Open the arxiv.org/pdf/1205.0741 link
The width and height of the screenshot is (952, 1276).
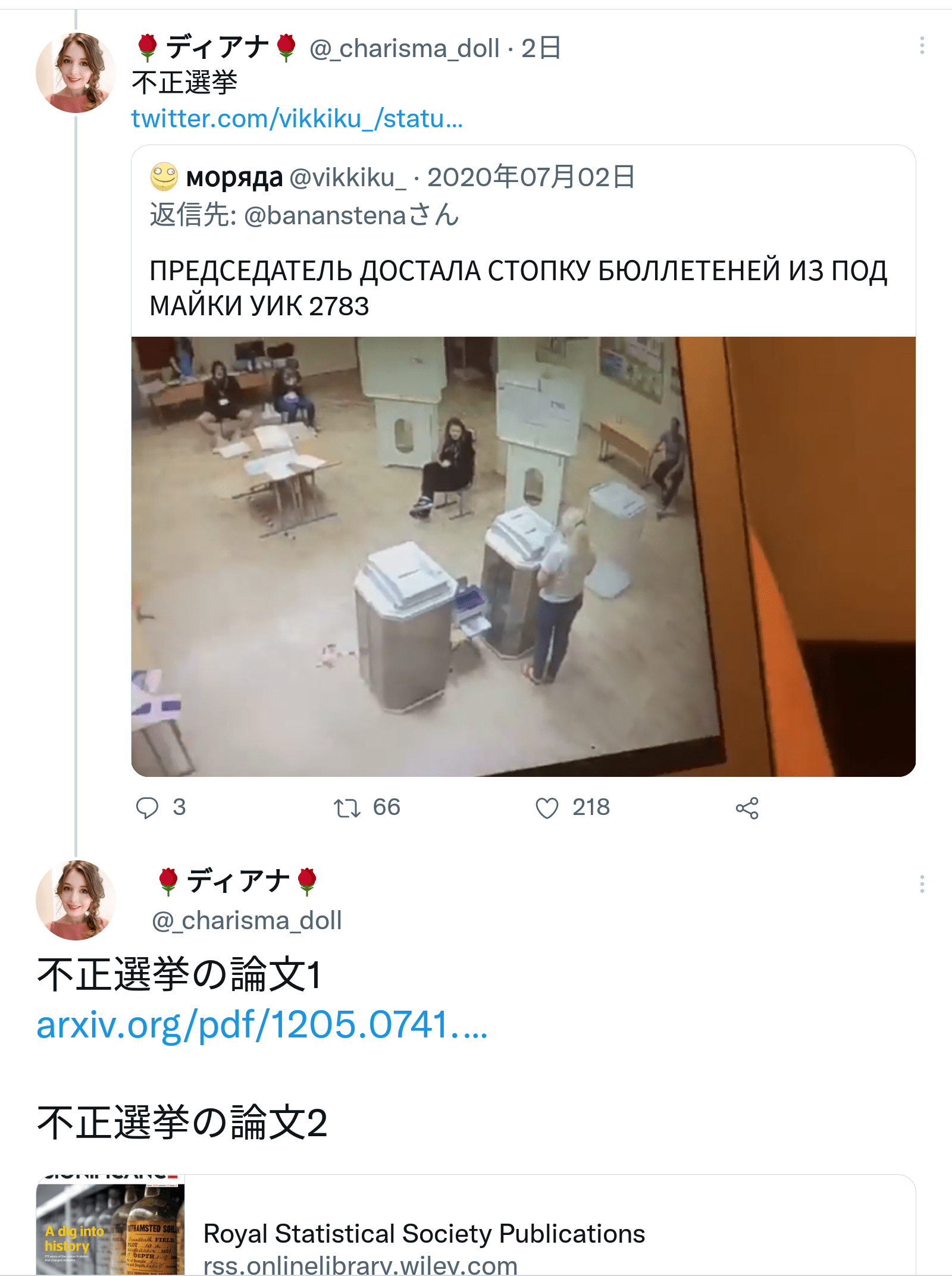262,1026
